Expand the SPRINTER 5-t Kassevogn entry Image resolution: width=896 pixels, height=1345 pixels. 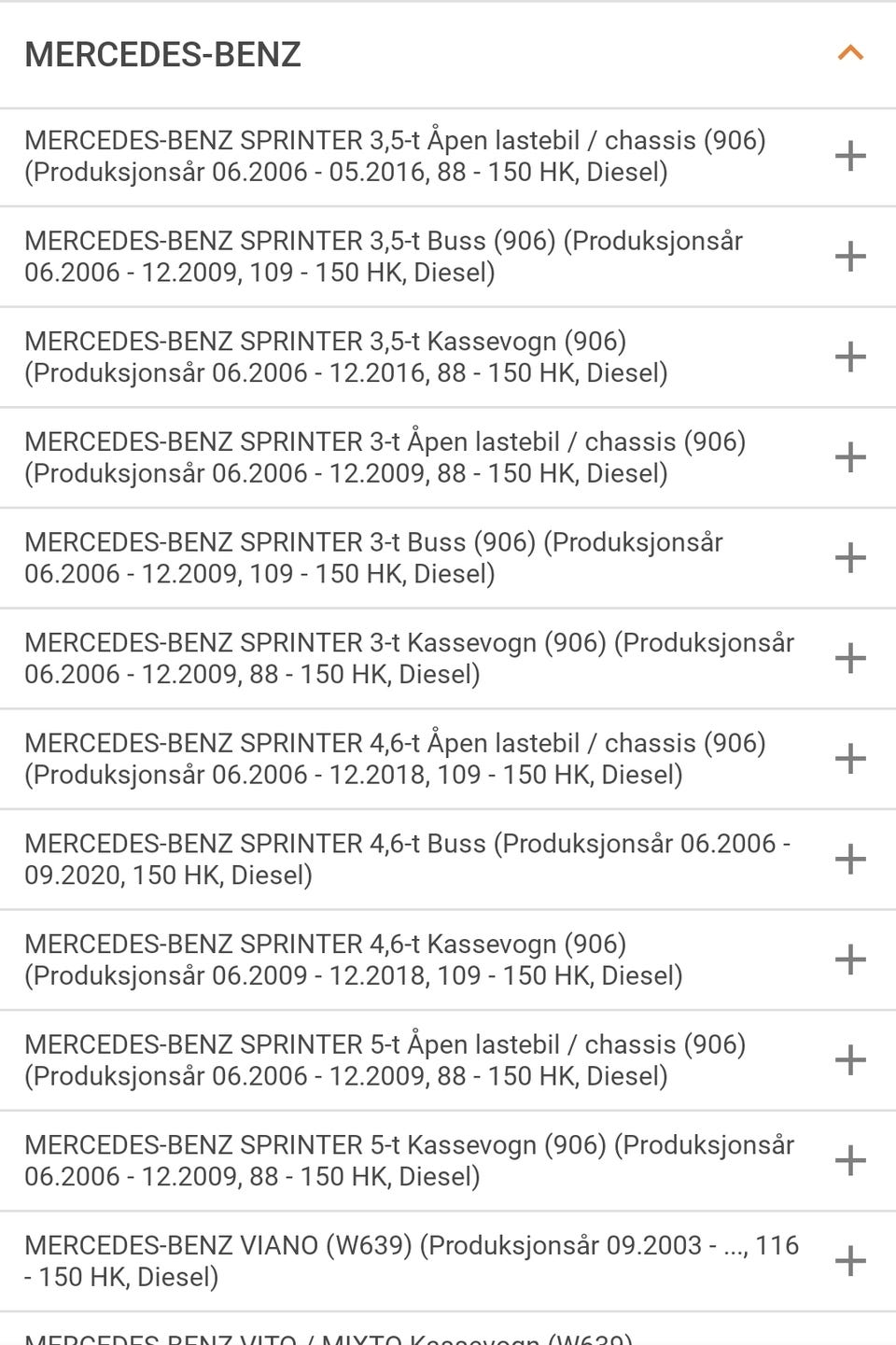pyautogui.click(x=850, y=1160)
